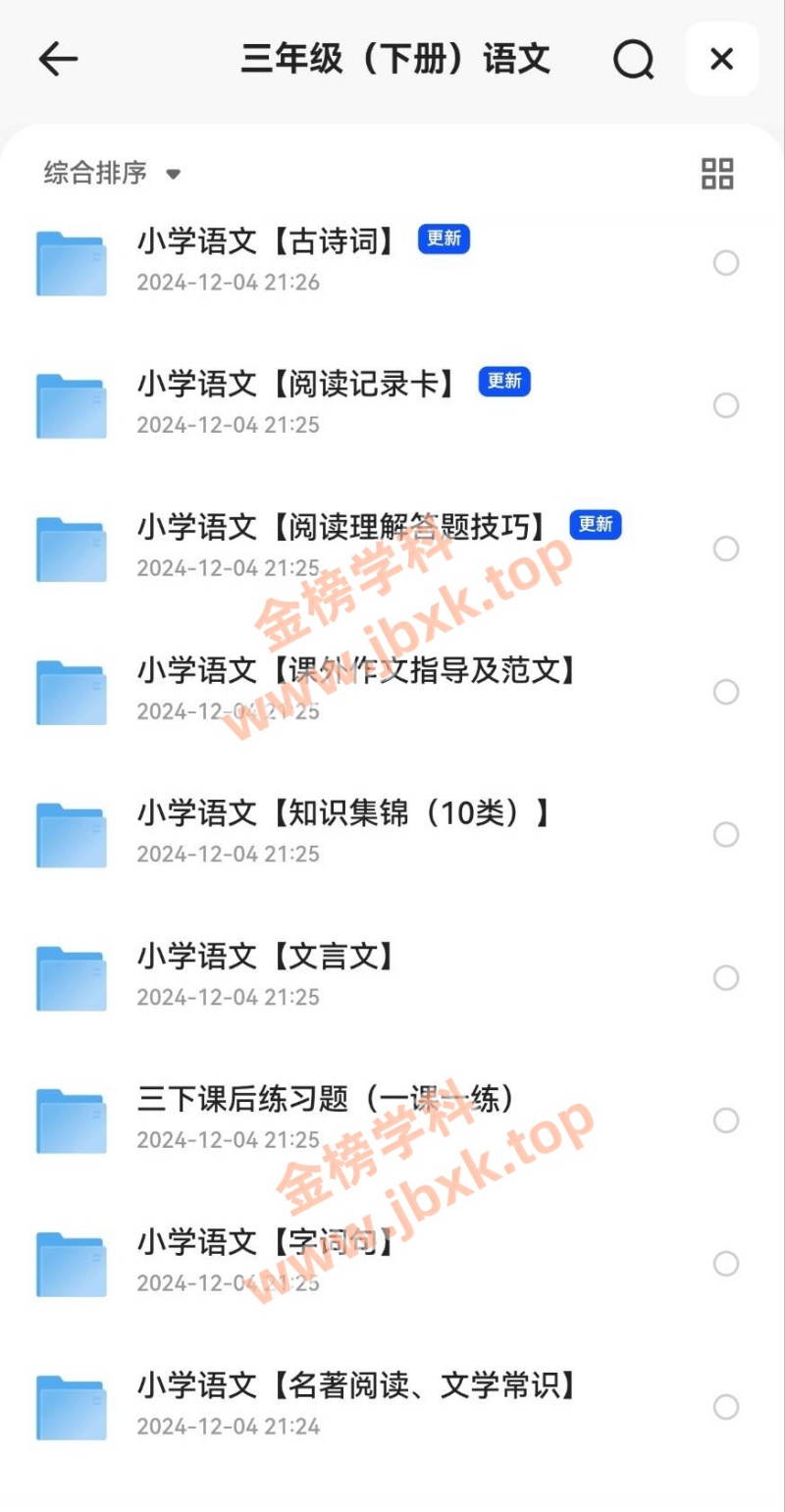
Task: Expand sort options via the downward triangle
Action: point(174,176)
